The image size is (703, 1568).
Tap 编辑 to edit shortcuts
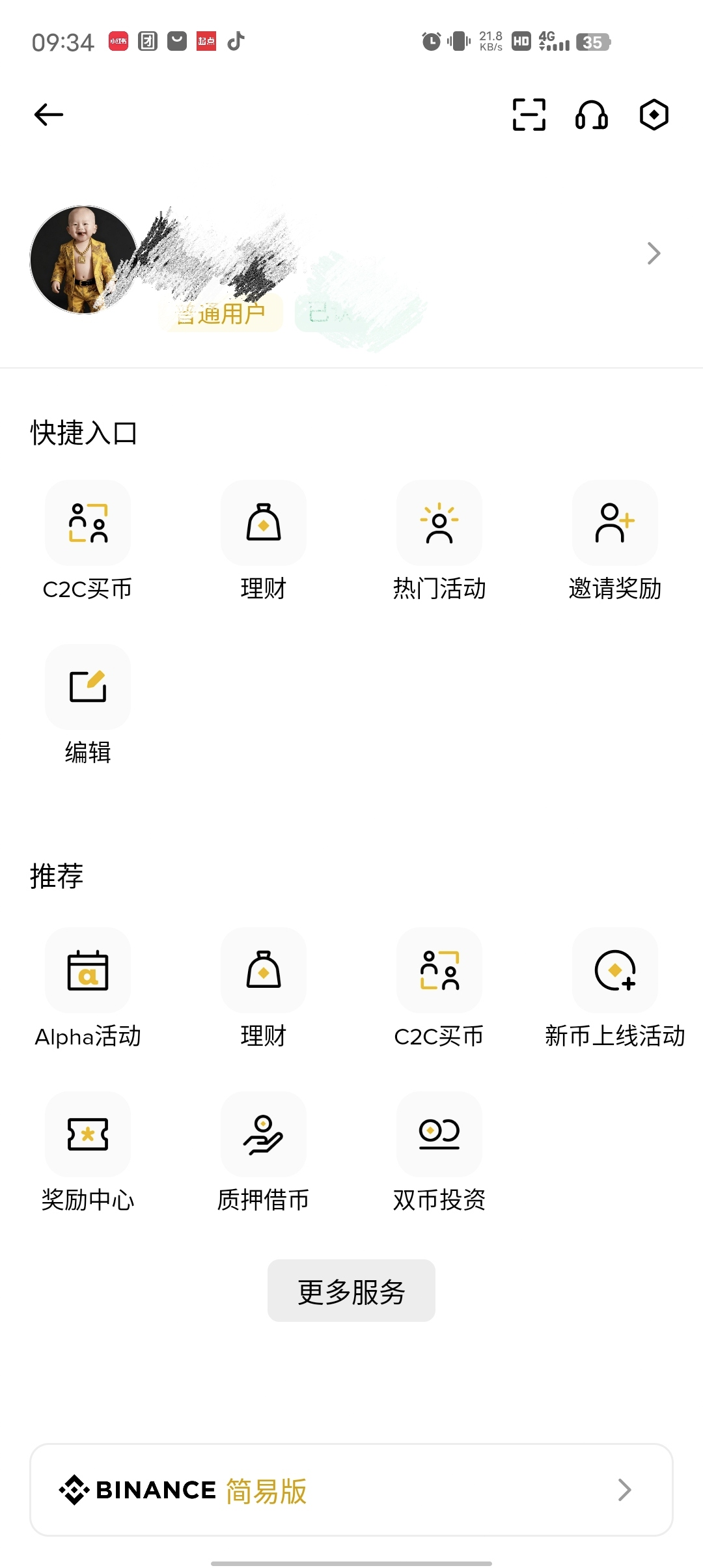88,688
